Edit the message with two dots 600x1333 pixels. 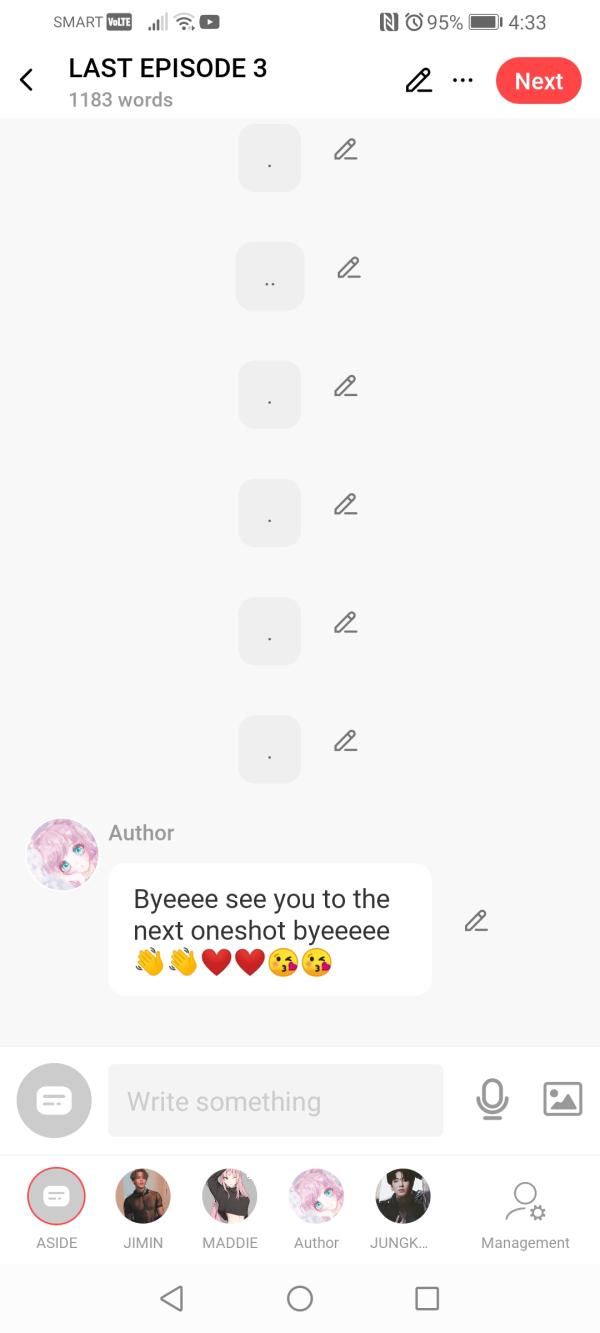coord(348,268)
